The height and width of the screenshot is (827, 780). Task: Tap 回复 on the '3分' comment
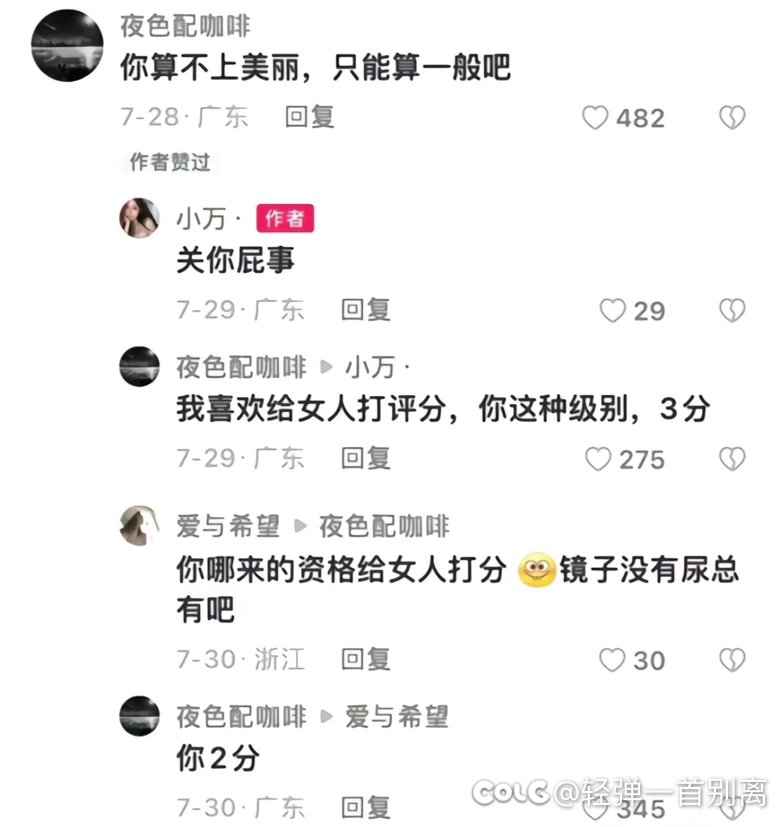[x=368, y=459]
